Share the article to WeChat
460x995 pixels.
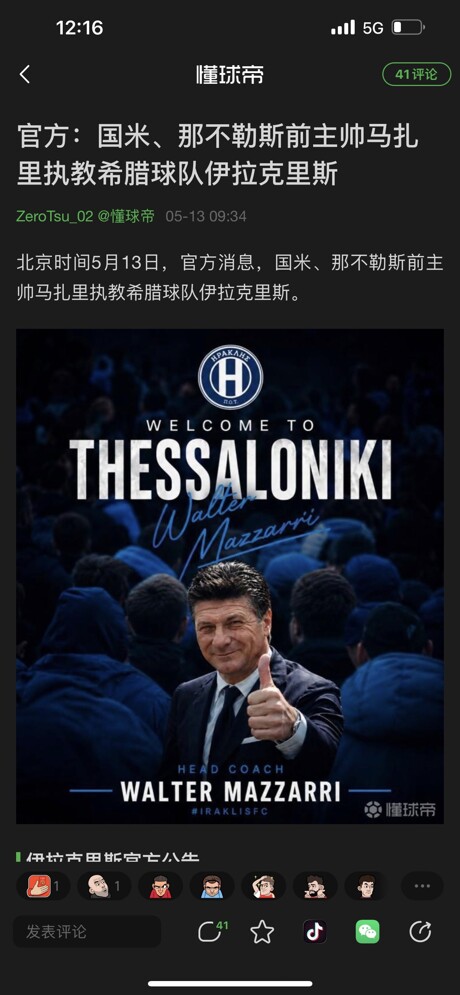pyautogui.click(x=367, y=932)
